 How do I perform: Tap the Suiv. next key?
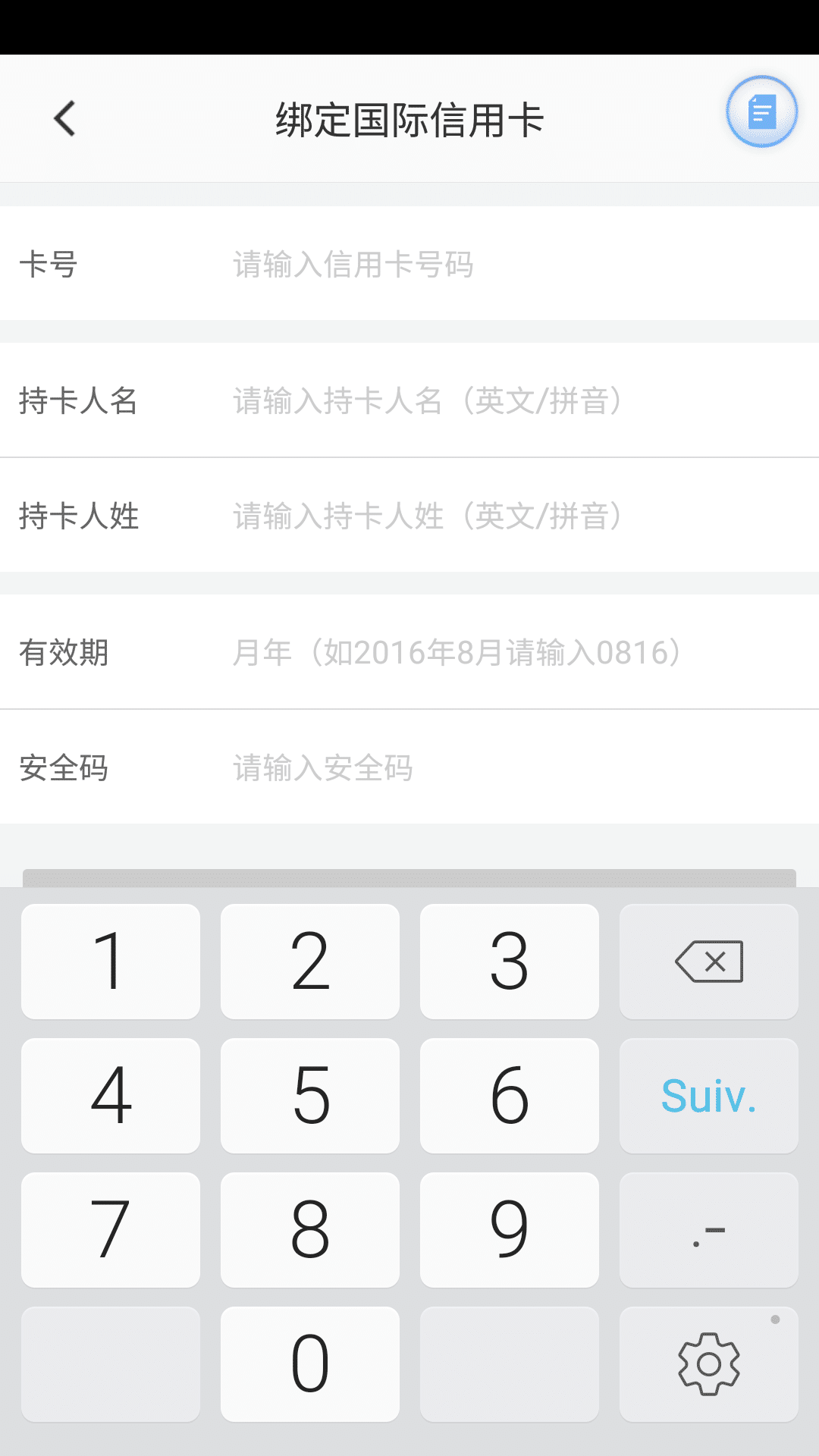[708, 1096]
